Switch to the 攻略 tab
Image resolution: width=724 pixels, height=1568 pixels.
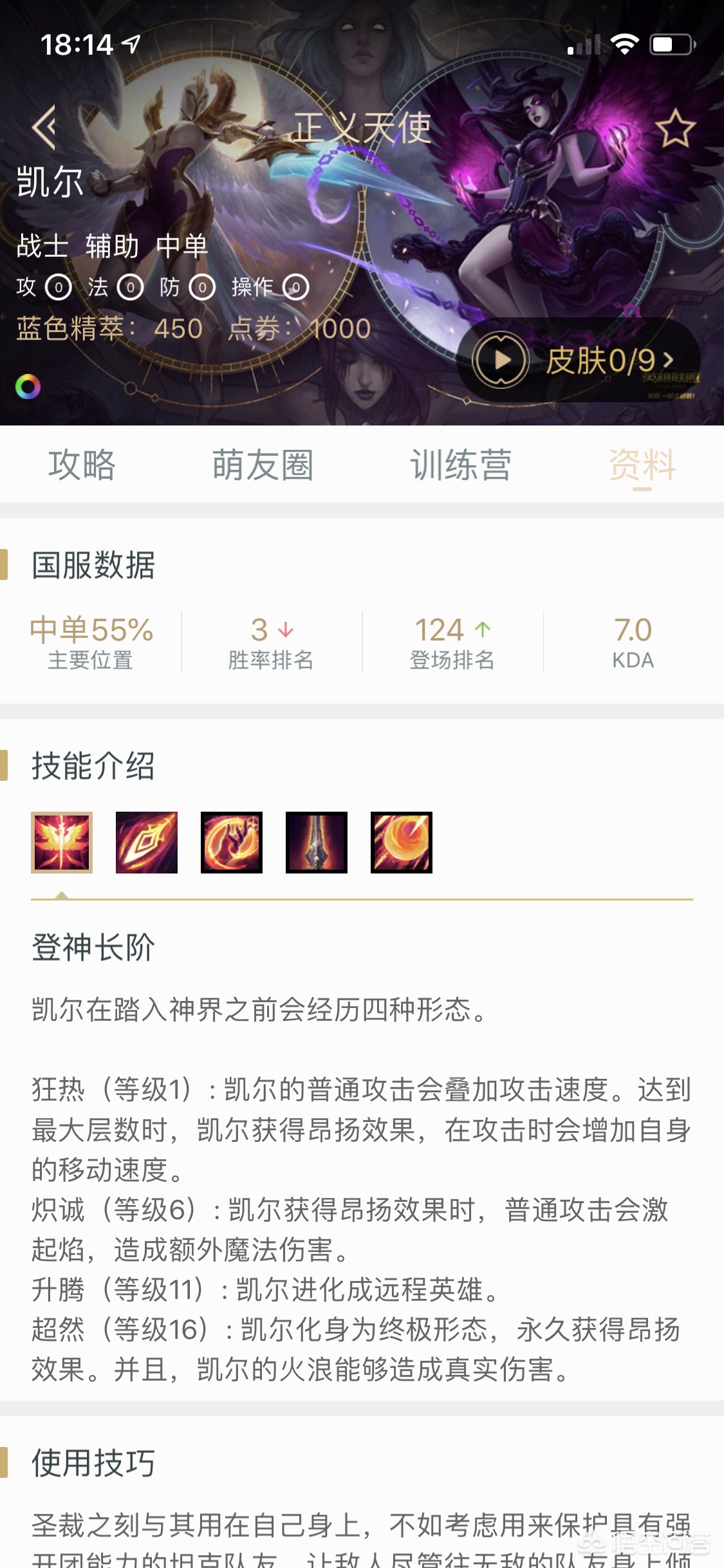click(x=82, y=465)
